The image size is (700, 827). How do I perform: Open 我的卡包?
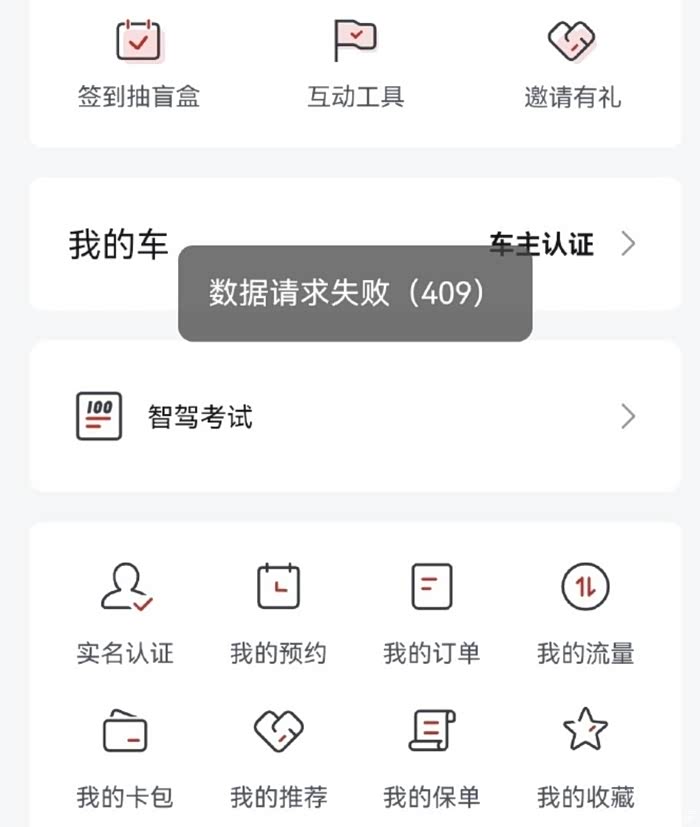coord(125,754)
